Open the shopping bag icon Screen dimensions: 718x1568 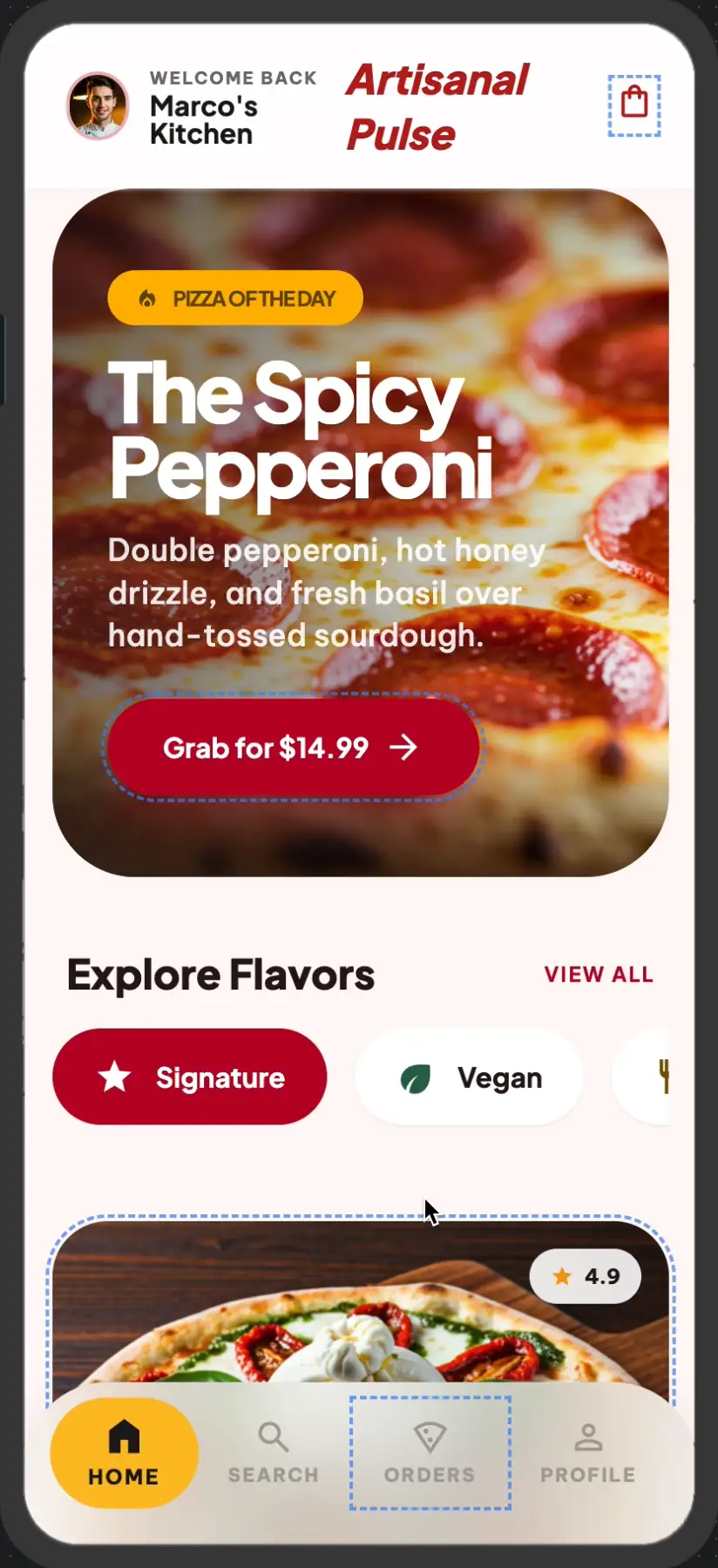(634, 105)
